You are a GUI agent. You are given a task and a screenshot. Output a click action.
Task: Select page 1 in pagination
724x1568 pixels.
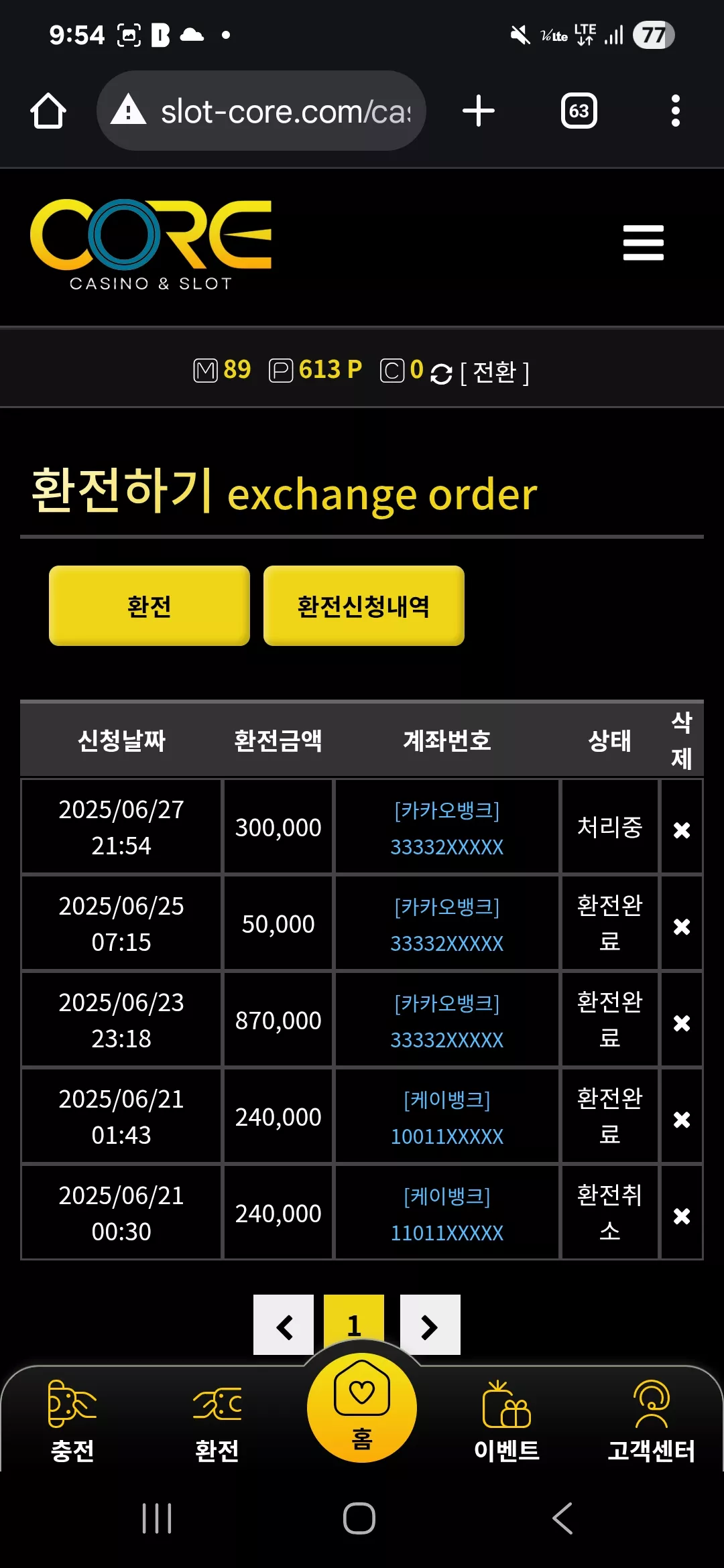pyautogui.click(x=354, y=1325)
